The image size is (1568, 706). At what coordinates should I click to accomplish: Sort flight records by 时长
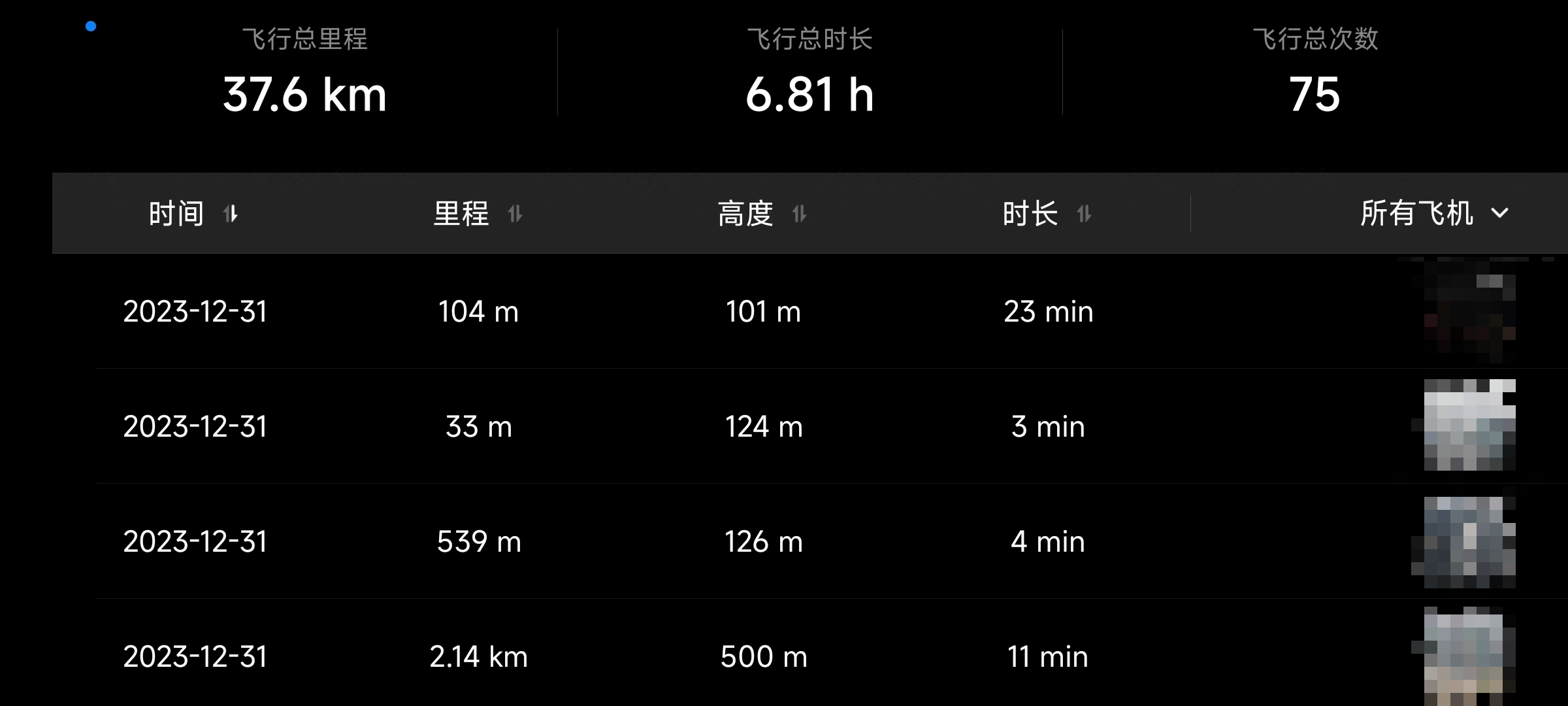pyautogui.click(x=1047, y=214)
